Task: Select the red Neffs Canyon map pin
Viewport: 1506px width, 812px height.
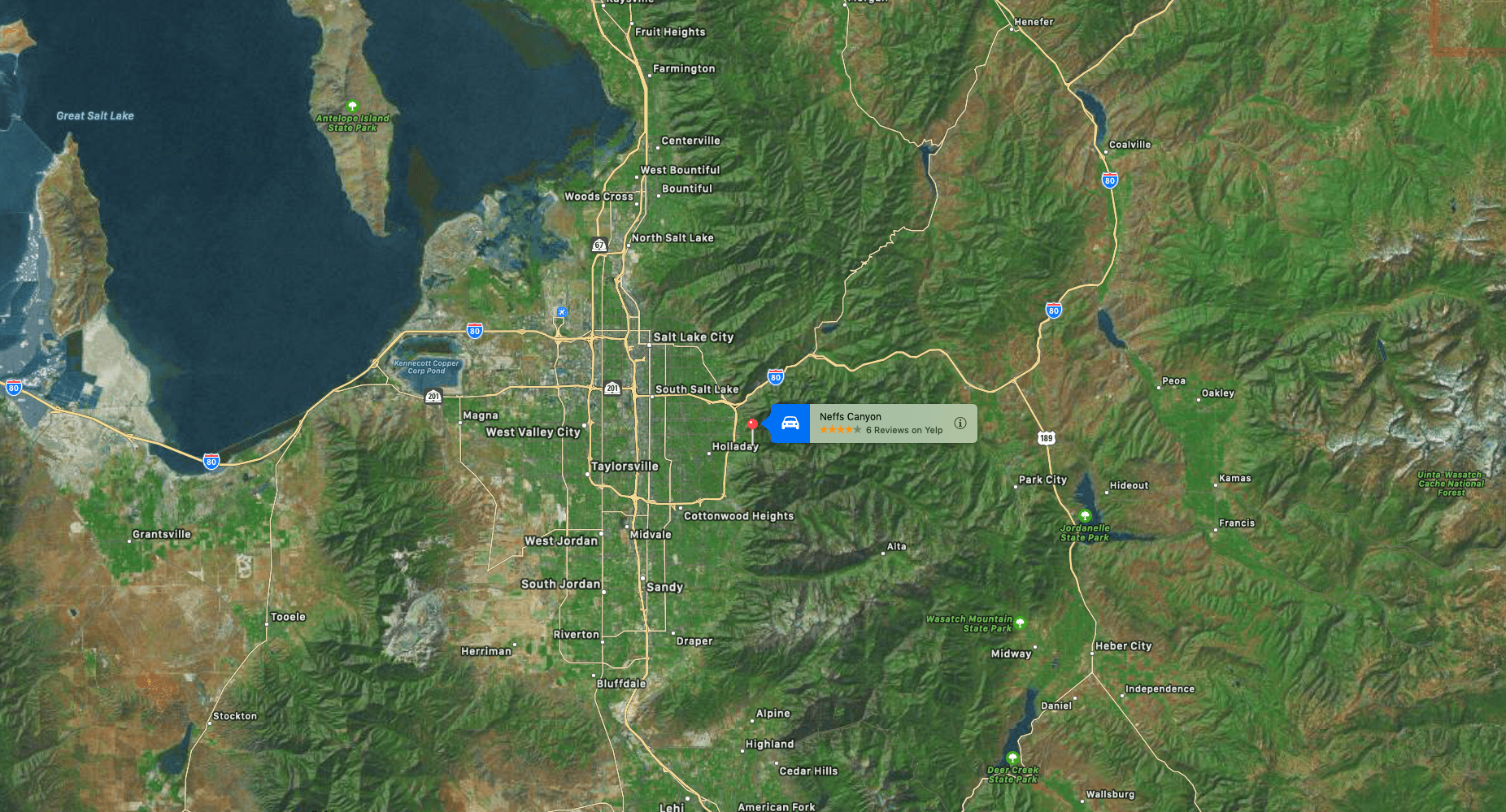Action: [752, 424]
